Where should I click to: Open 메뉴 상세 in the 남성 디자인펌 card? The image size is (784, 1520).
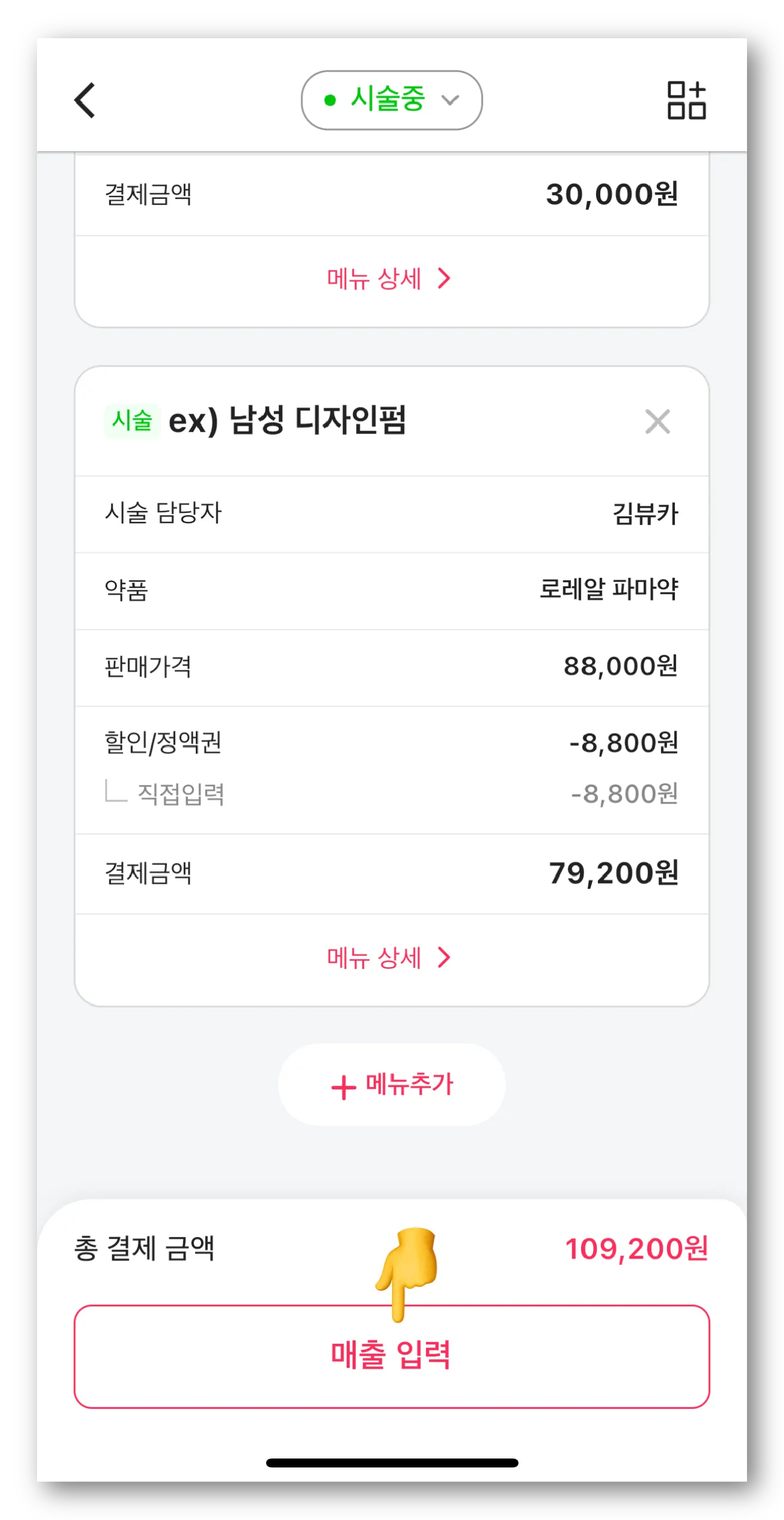389,958
